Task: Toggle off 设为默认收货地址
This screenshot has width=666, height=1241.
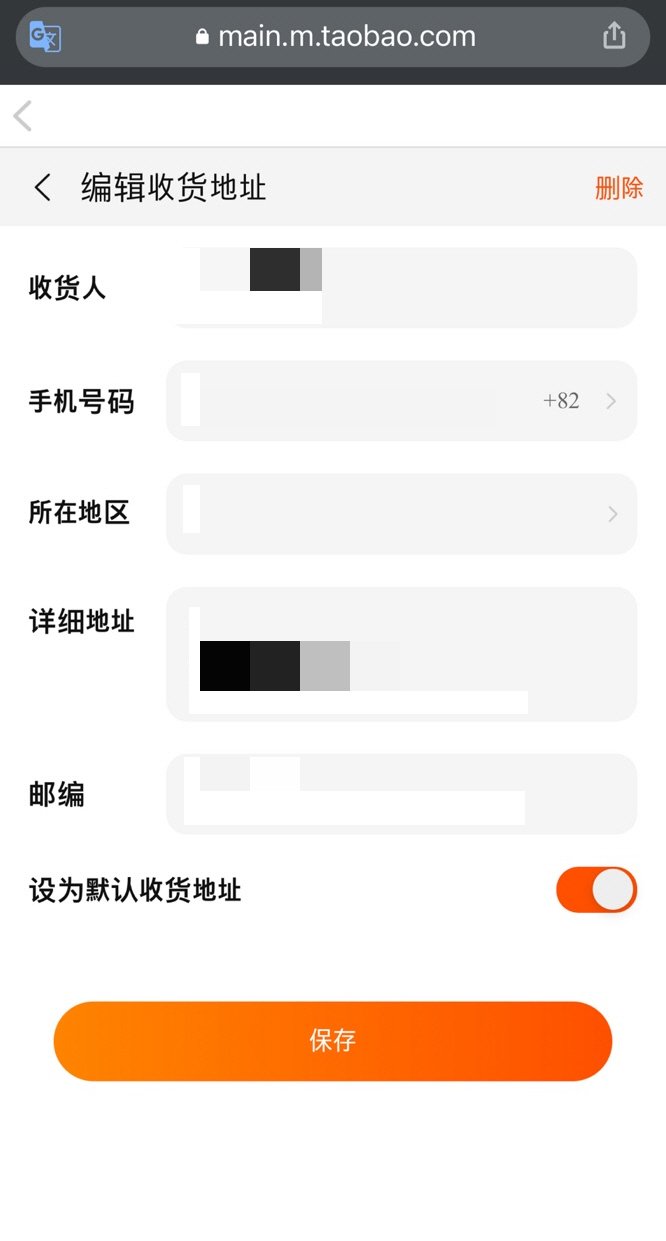Action: (x=596, y=890)
